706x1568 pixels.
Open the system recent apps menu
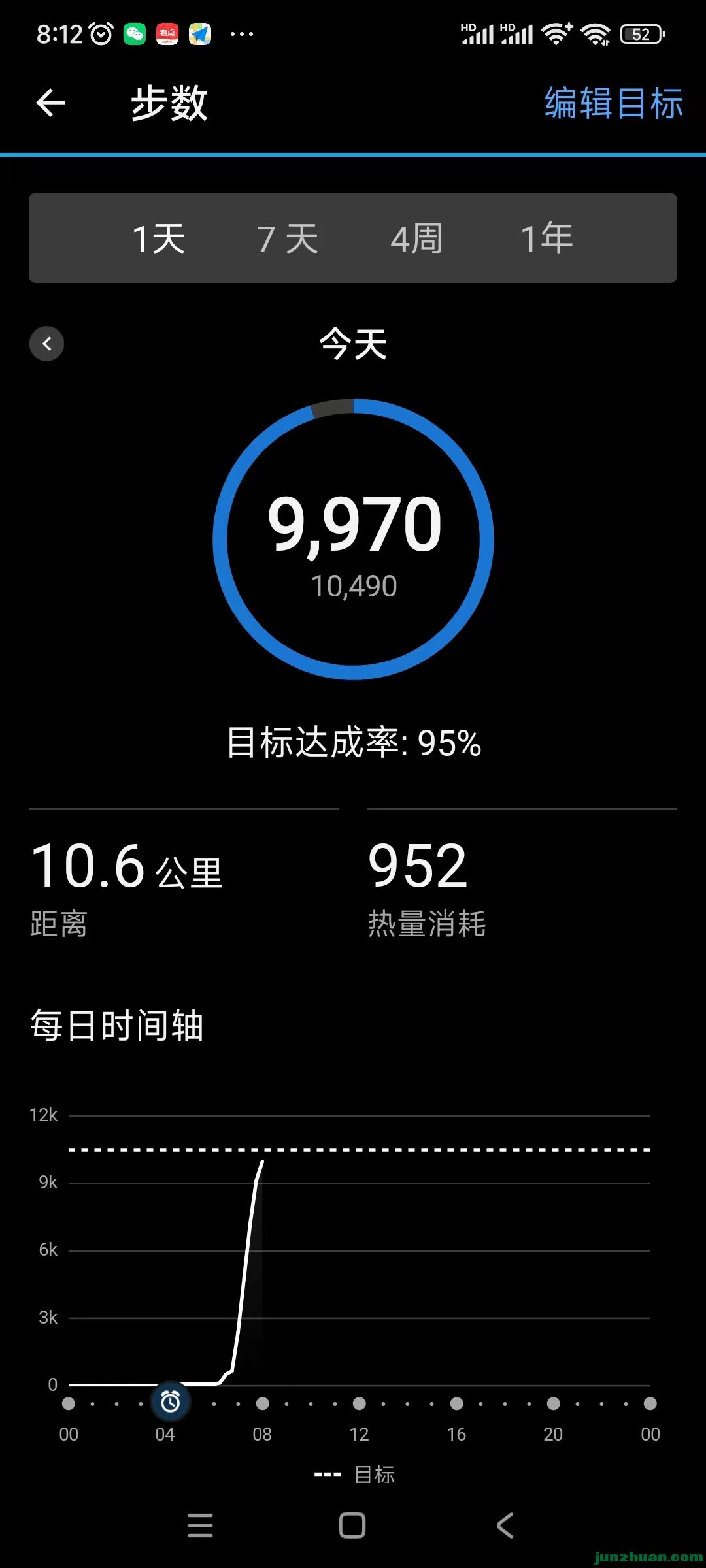click(x=200, y=1526)
